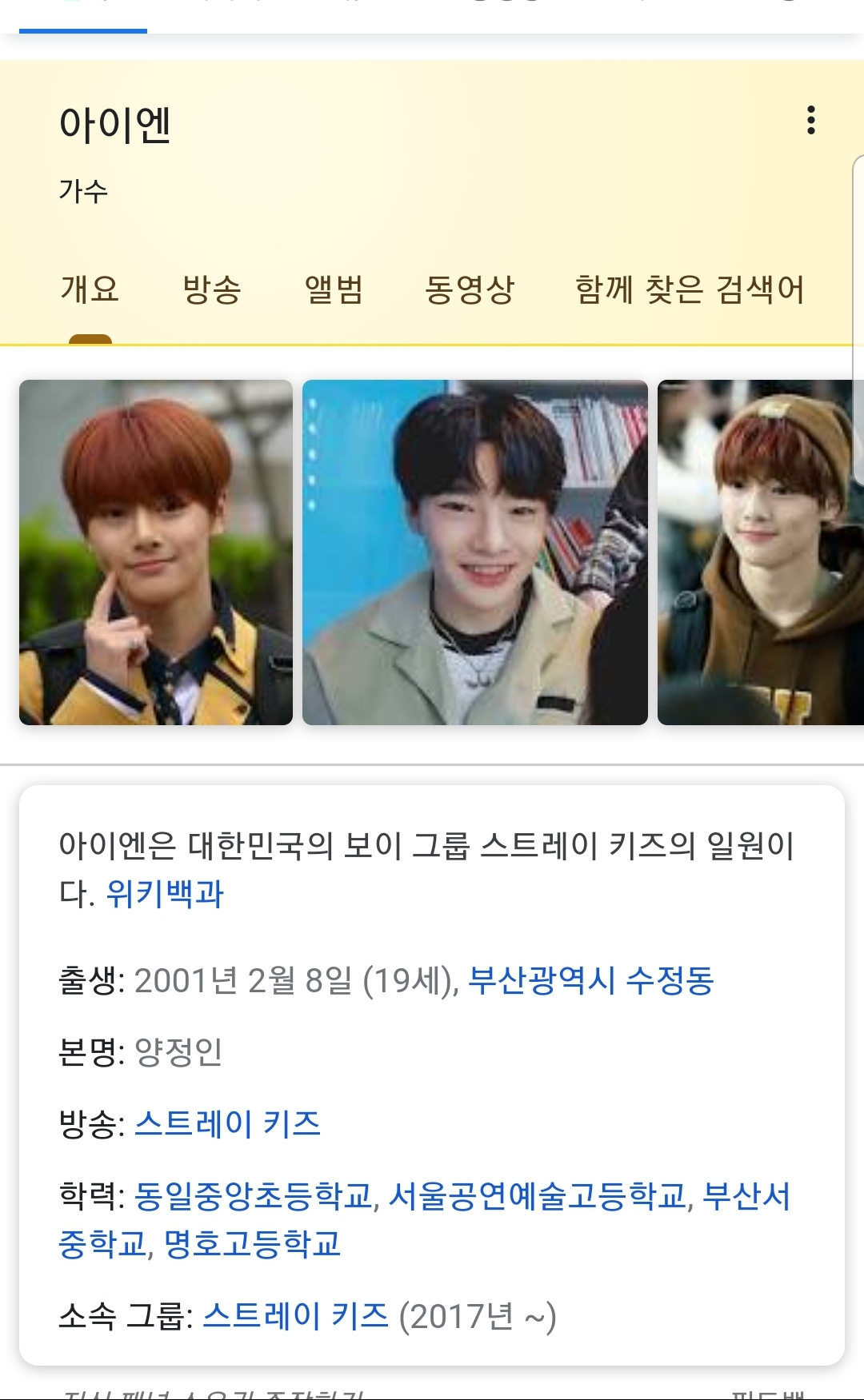Open the 명호고등학교 link
Viewport: 864px width, 1400px height.
(x=253, y=1244)
